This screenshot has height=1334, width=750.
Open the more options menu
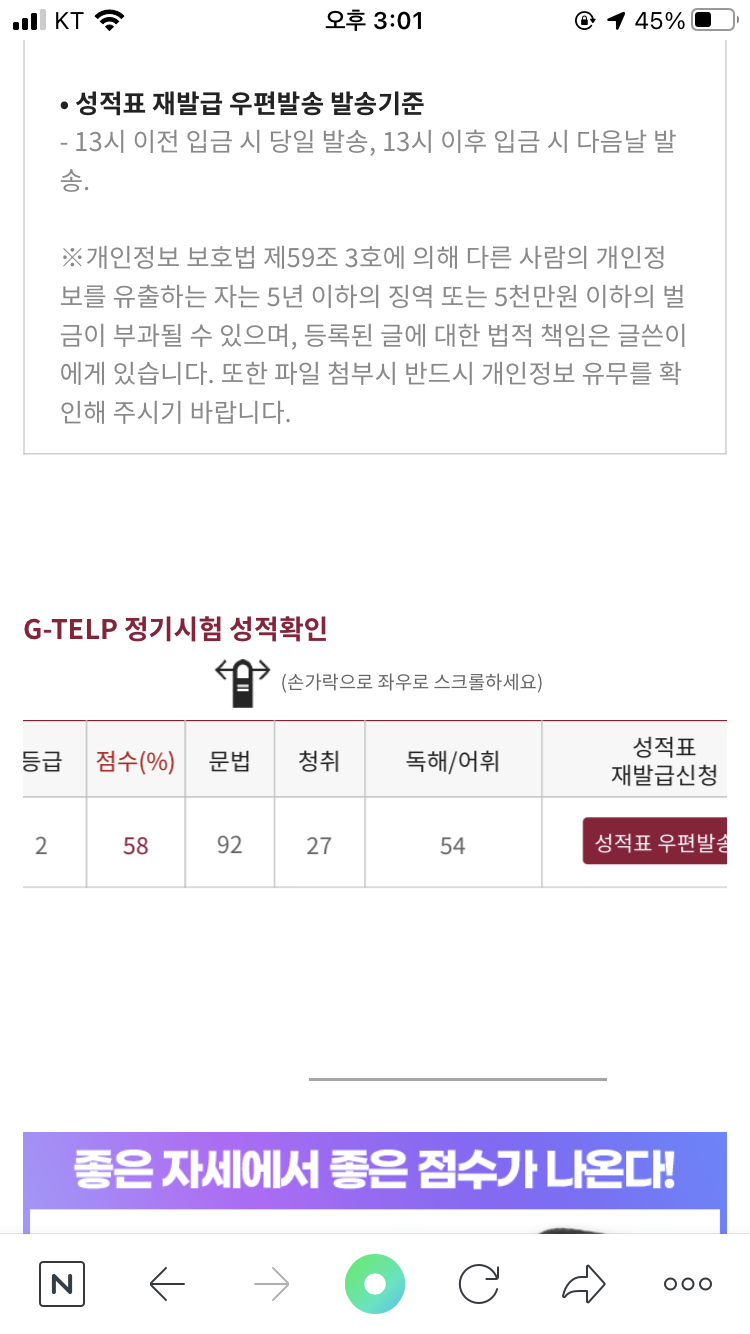click(x=688, y=1284)
